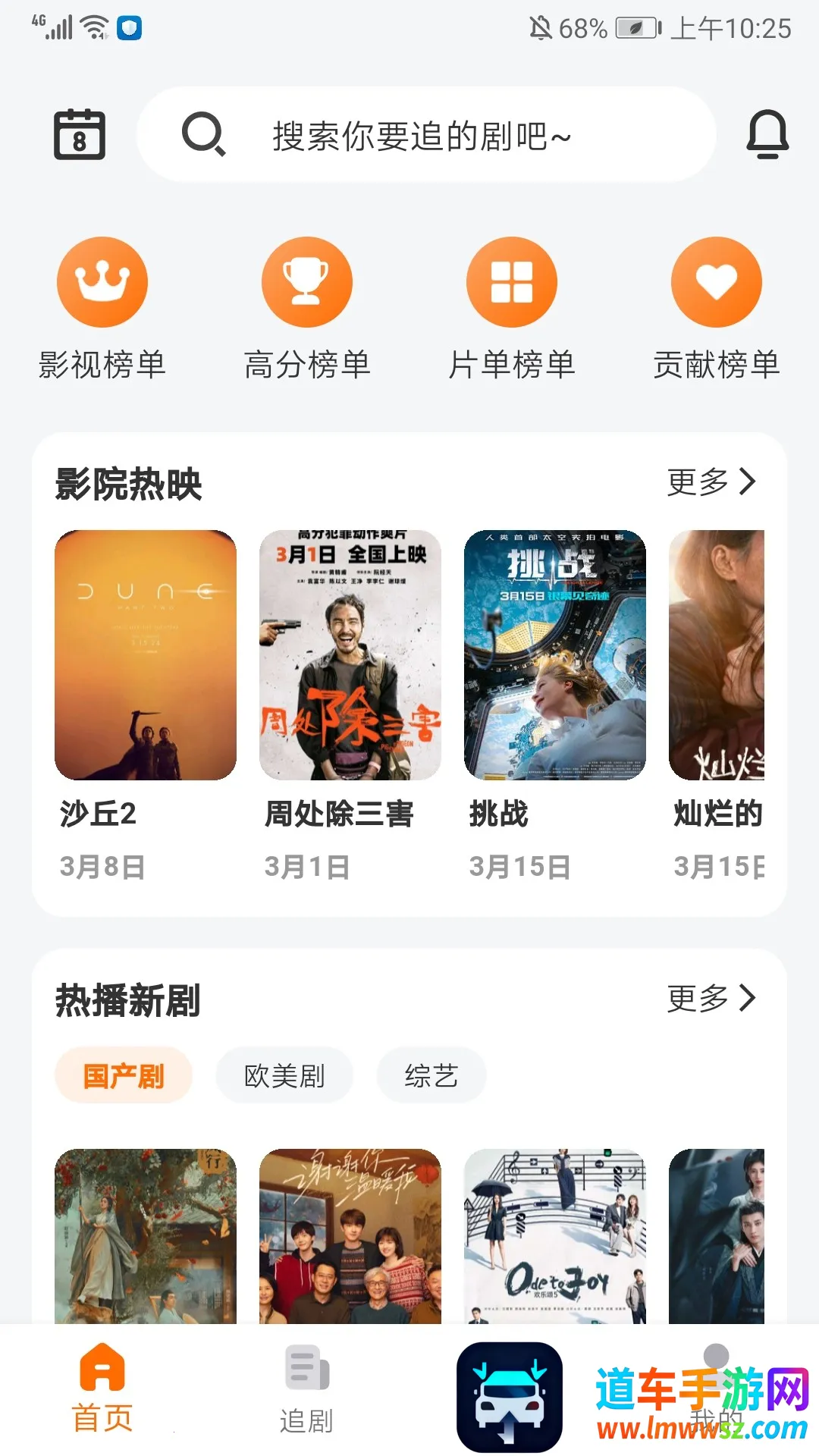Switch to 欧美剧 filter chip
This screenshot has height=1456, width=819.
[x=284, y=1075]
